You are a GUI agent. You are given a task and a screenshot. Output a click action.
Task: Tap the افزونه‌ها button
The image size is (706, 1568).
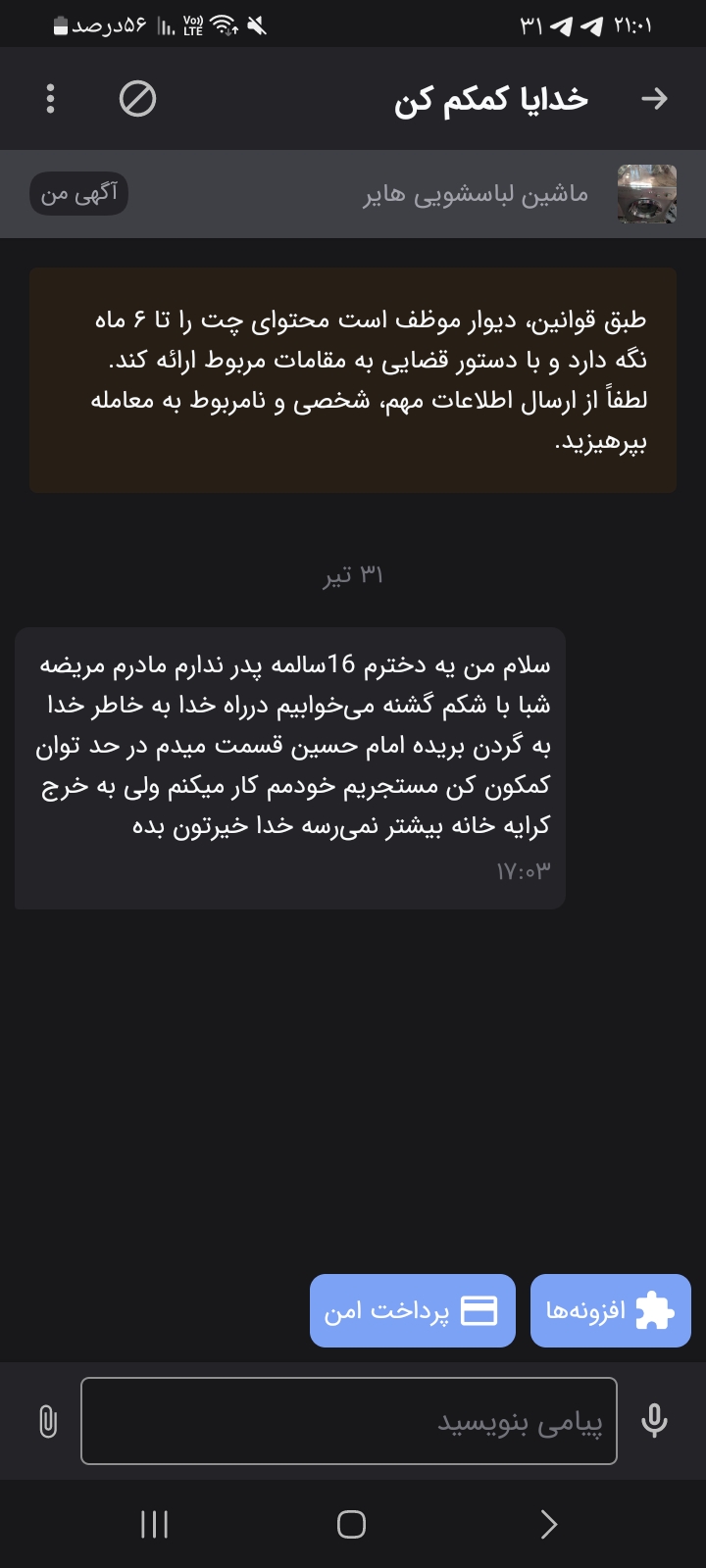click(610, 1310)
